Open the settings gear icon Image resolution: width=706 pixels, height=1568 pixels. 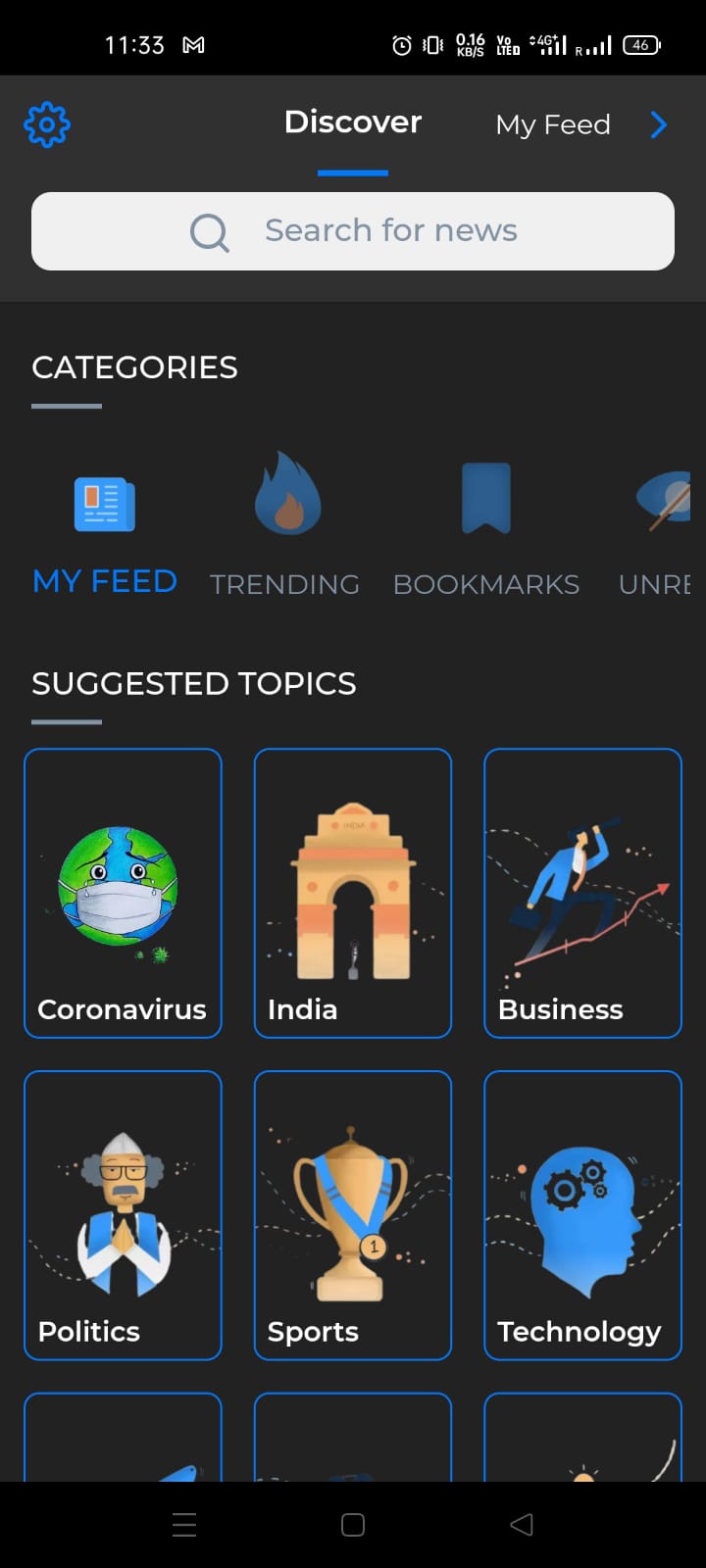(x=46, y=124)
